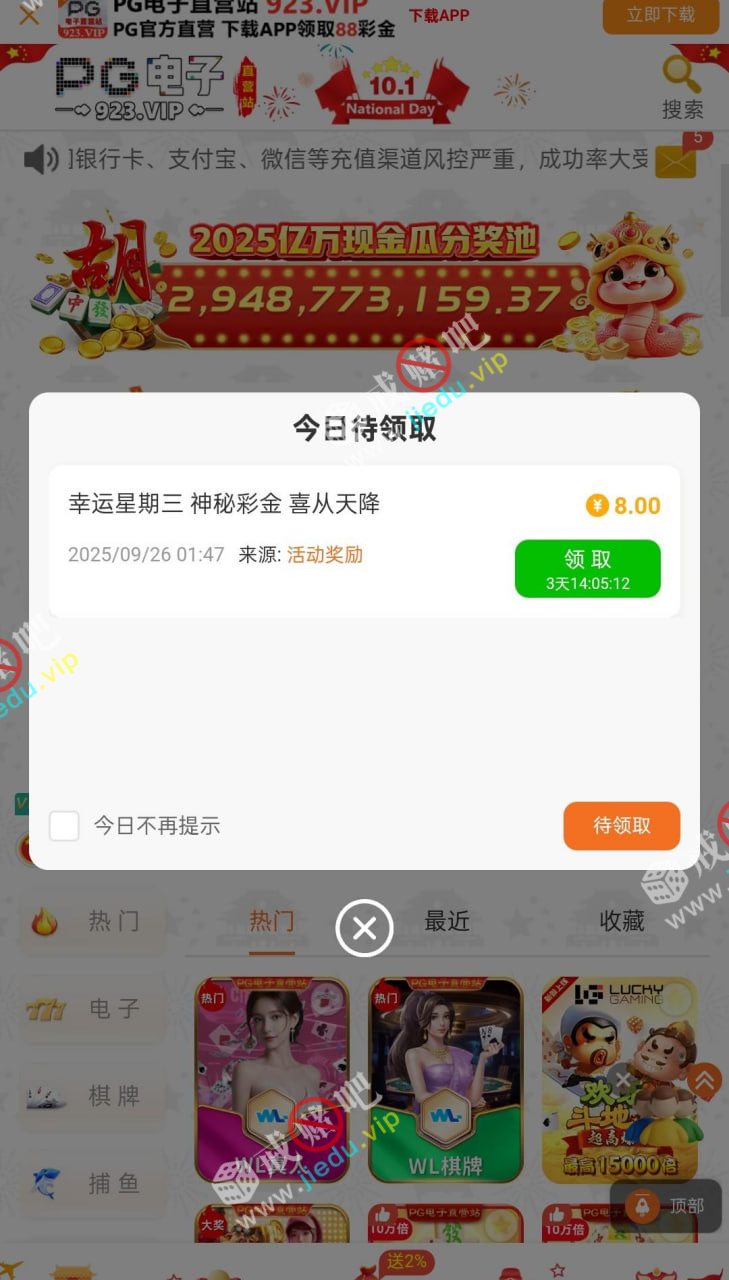
Task: Tick the 今日不再提示 checkbox
Action: (x=64, y=826)
